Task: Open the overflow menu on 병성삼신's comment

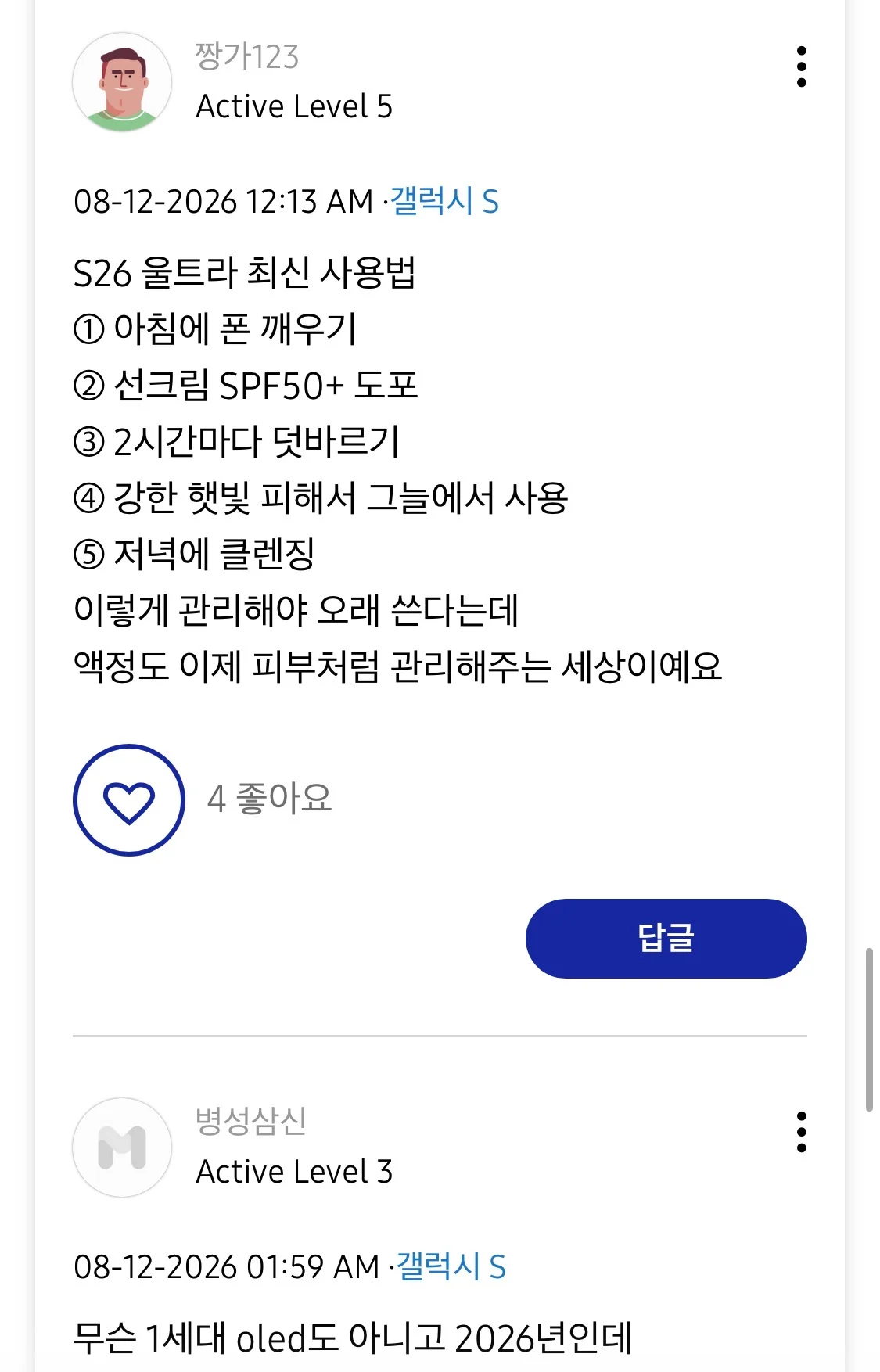Action: tap(801, 1131)
